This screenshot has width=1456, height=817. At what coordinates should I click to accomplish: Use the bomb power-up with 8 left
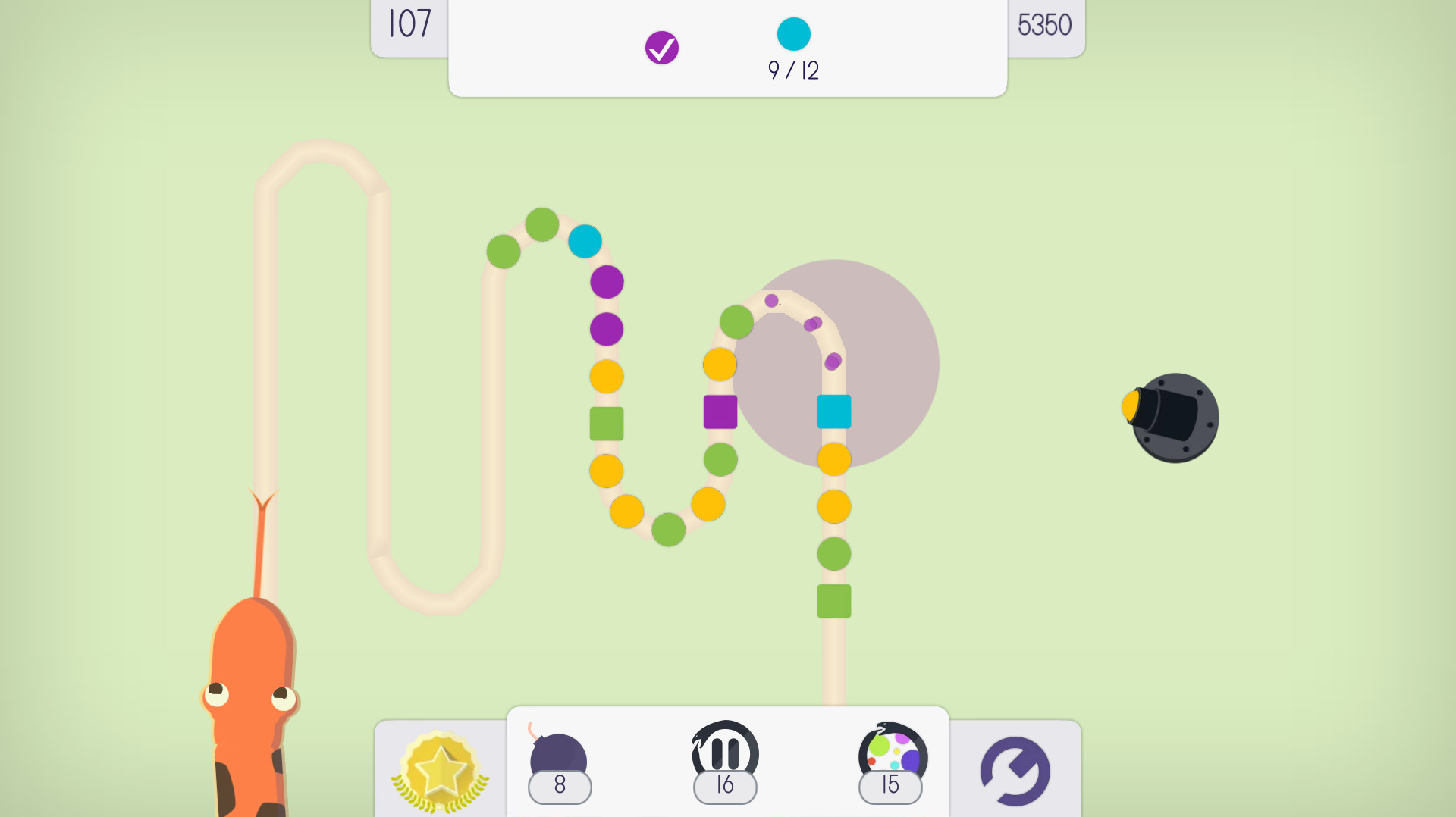pos(559,762)
